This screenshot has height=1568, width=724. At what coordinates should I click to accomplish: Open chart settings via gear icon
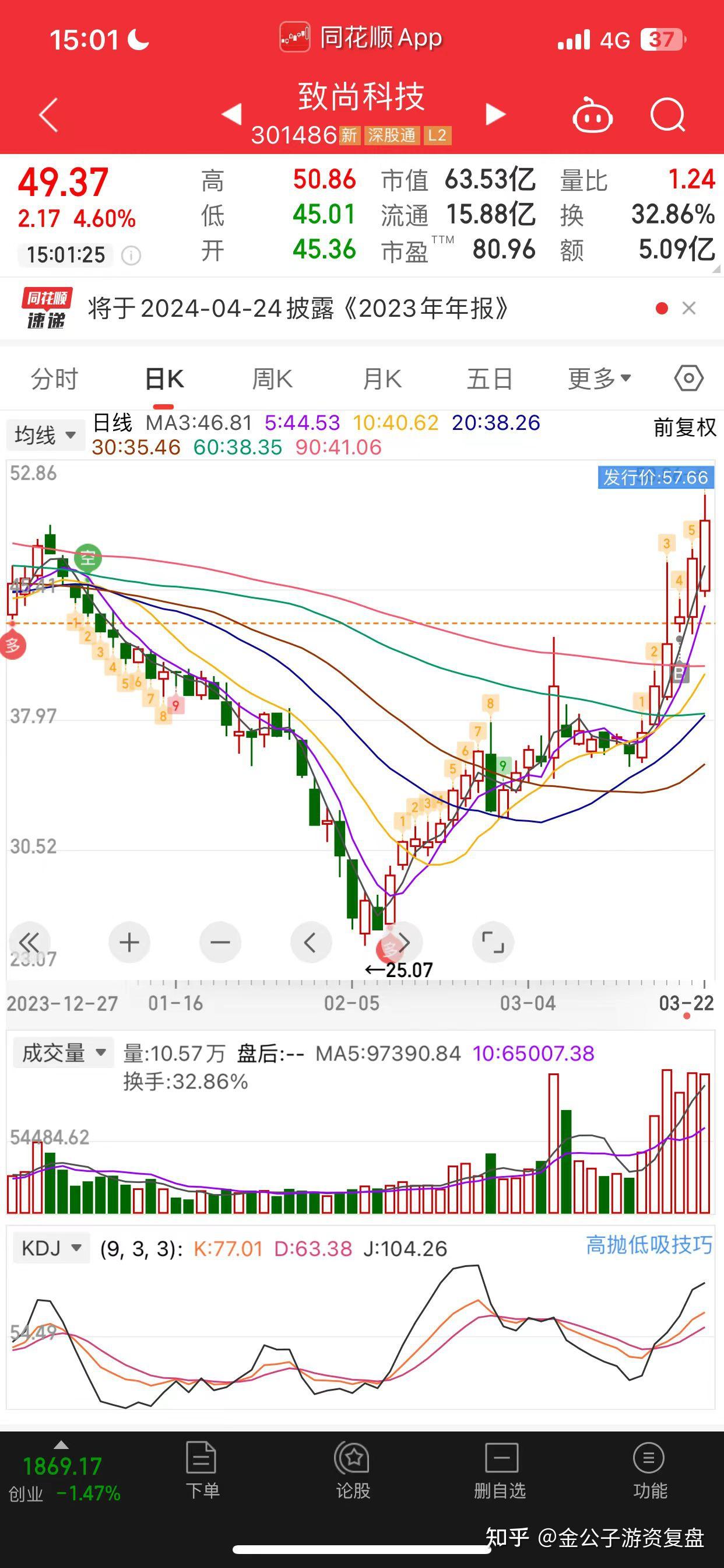(690, 377)
